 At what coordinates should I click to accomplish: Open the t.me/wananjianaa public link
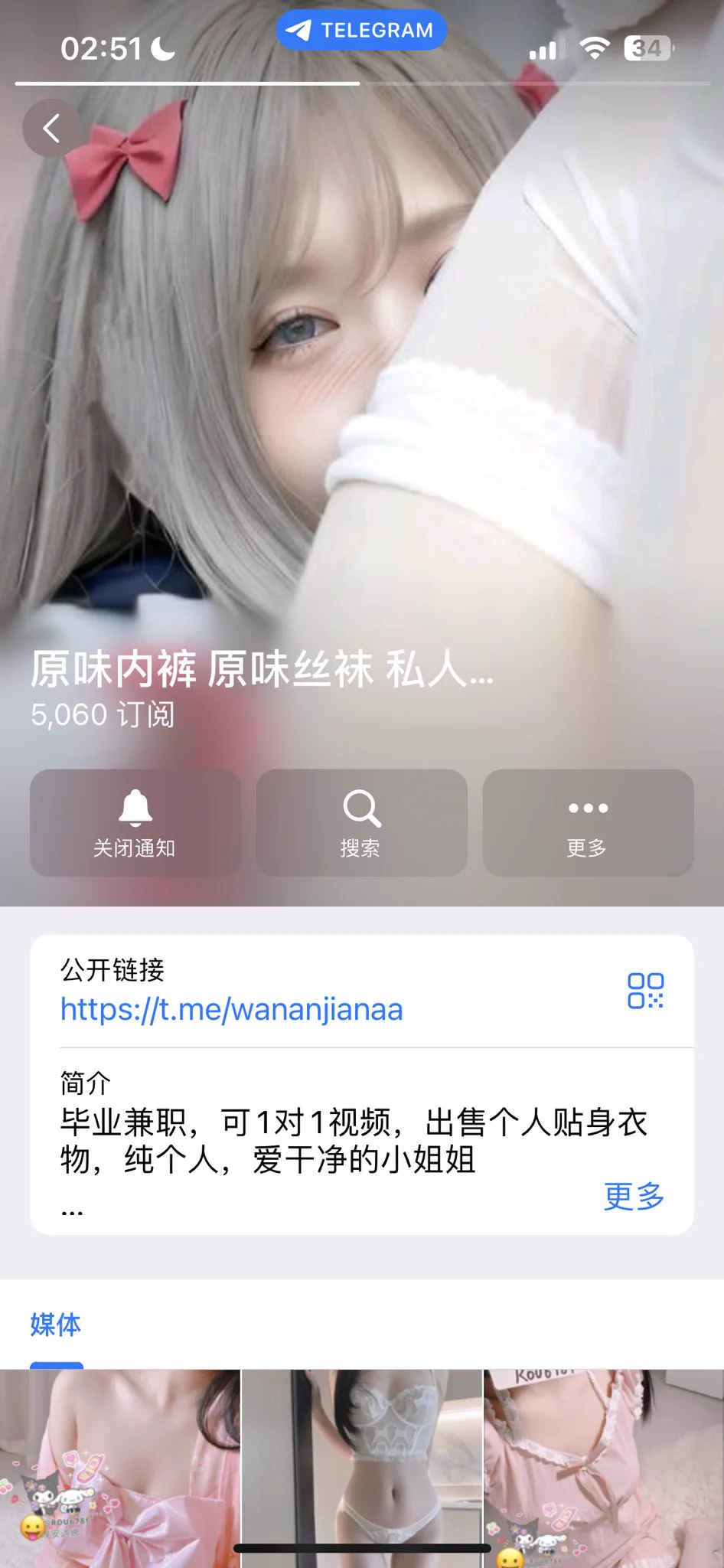coord(231,1009)
